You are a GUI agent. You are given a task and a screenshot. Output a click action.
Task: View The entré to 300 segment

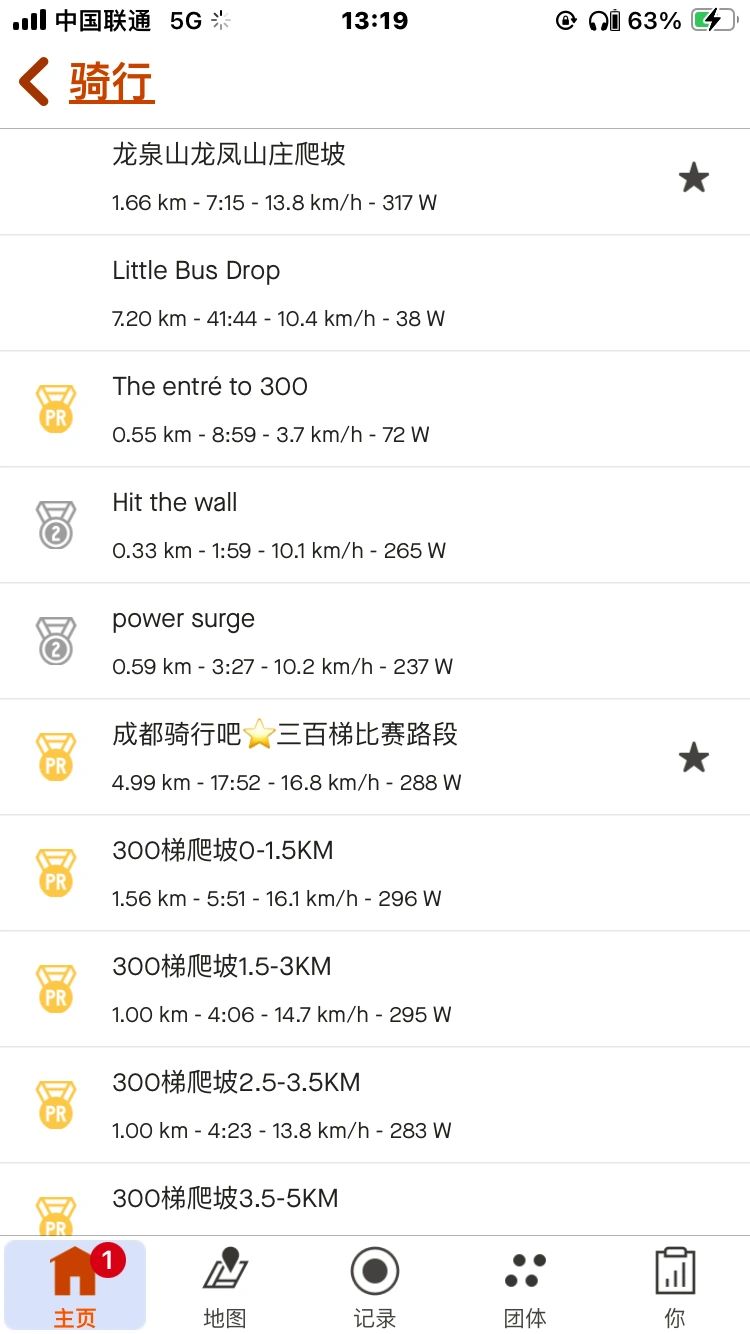[375, 410]
